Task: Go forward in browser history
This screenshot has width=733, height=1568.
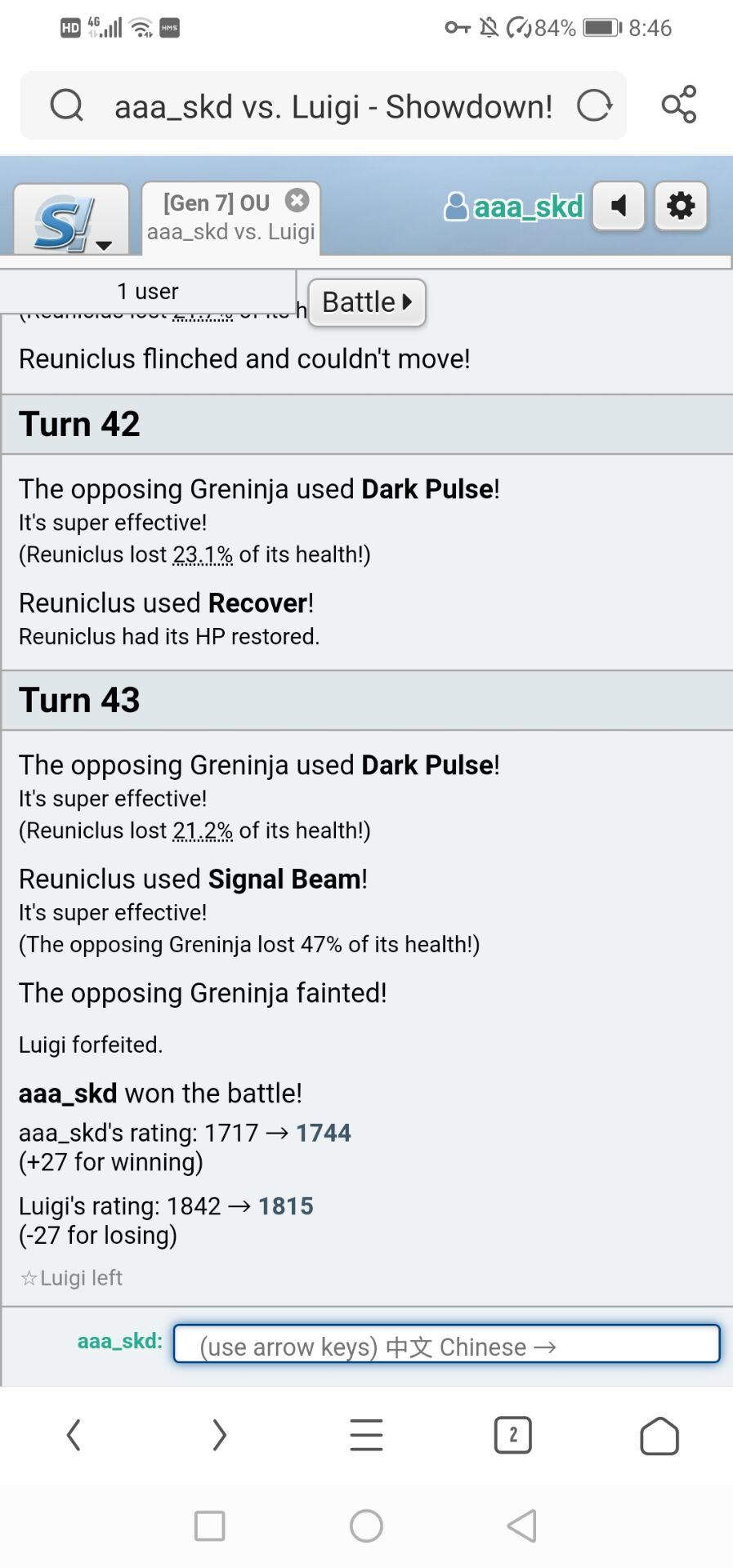Action: pos(219,1435)
